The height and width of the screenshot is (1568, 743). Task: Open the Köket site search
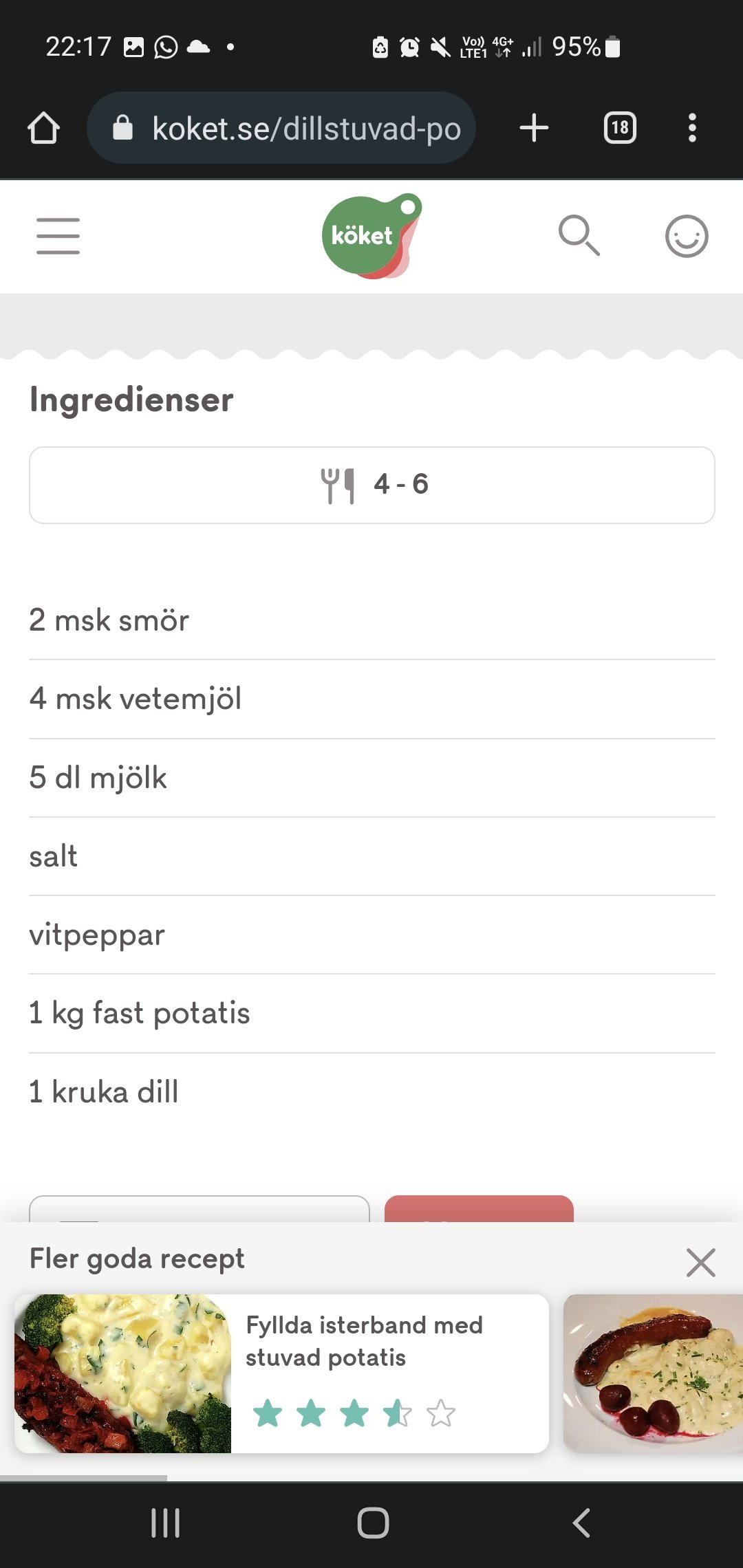click(579, 236)
